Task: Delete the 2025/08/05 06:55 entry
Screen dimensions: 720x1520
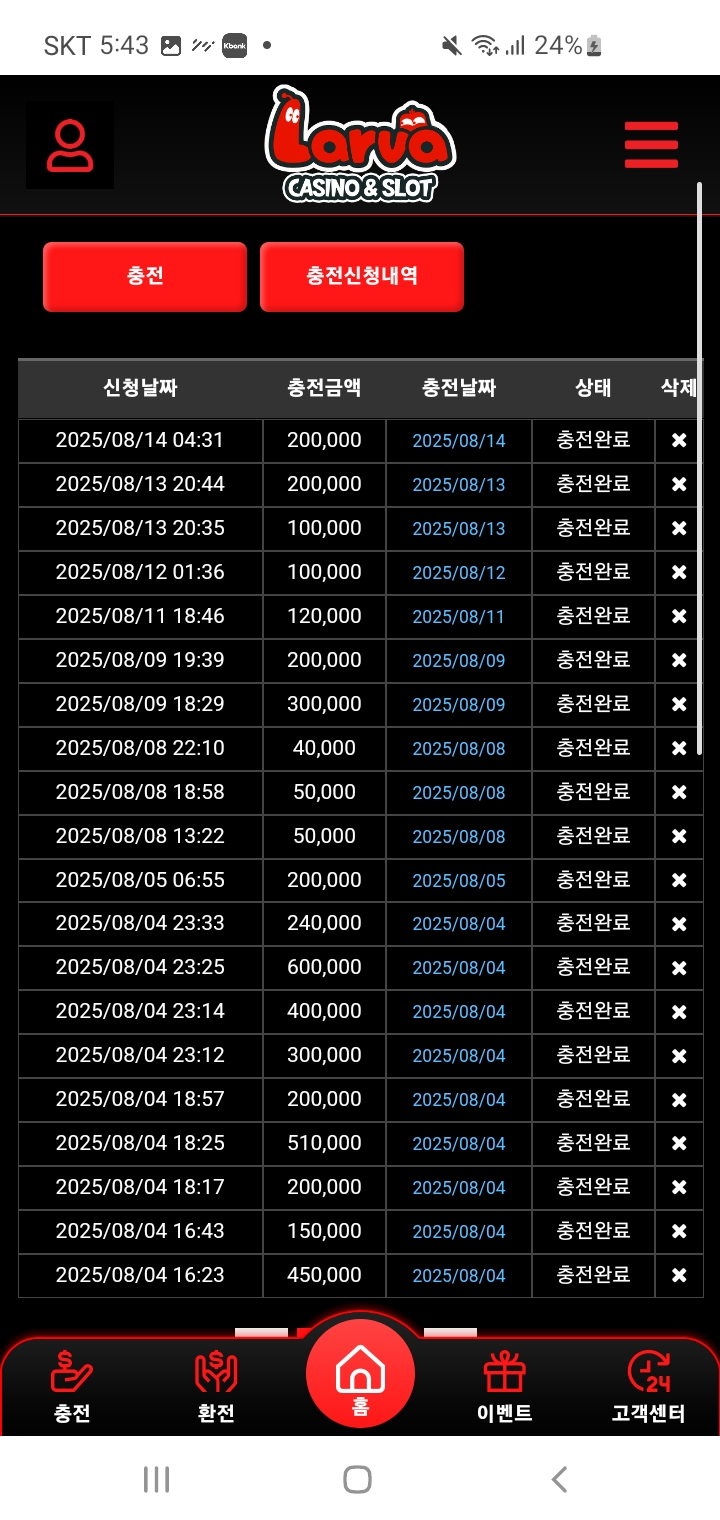Action: point(679,880)
